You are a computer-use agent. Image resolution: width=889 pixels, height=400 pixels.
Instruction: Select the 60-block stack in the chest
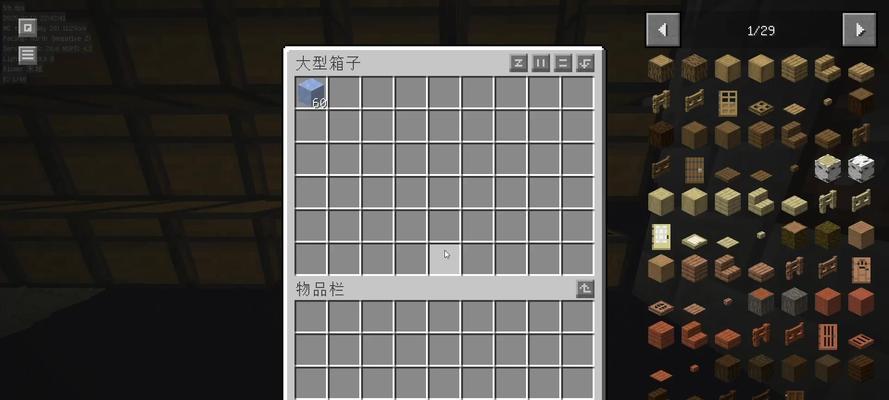(311, 92)
